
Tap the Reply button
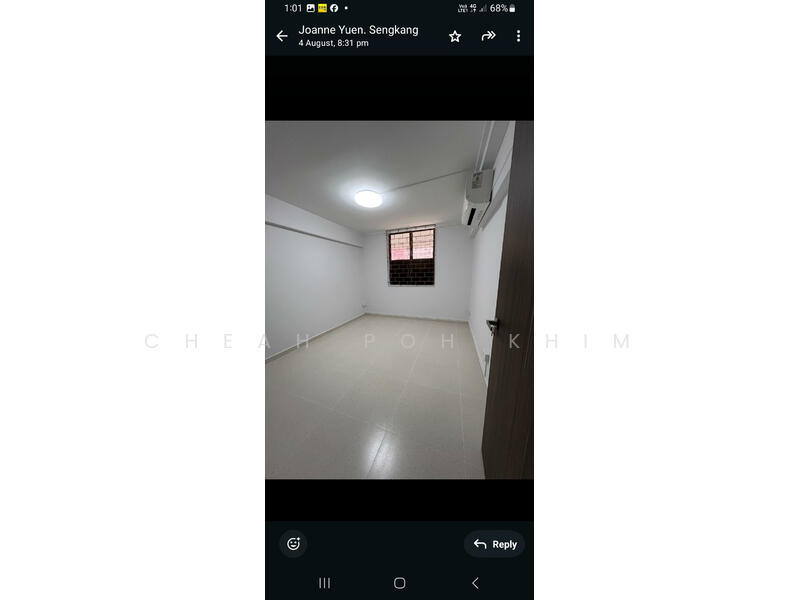click(x=495, y=544)
